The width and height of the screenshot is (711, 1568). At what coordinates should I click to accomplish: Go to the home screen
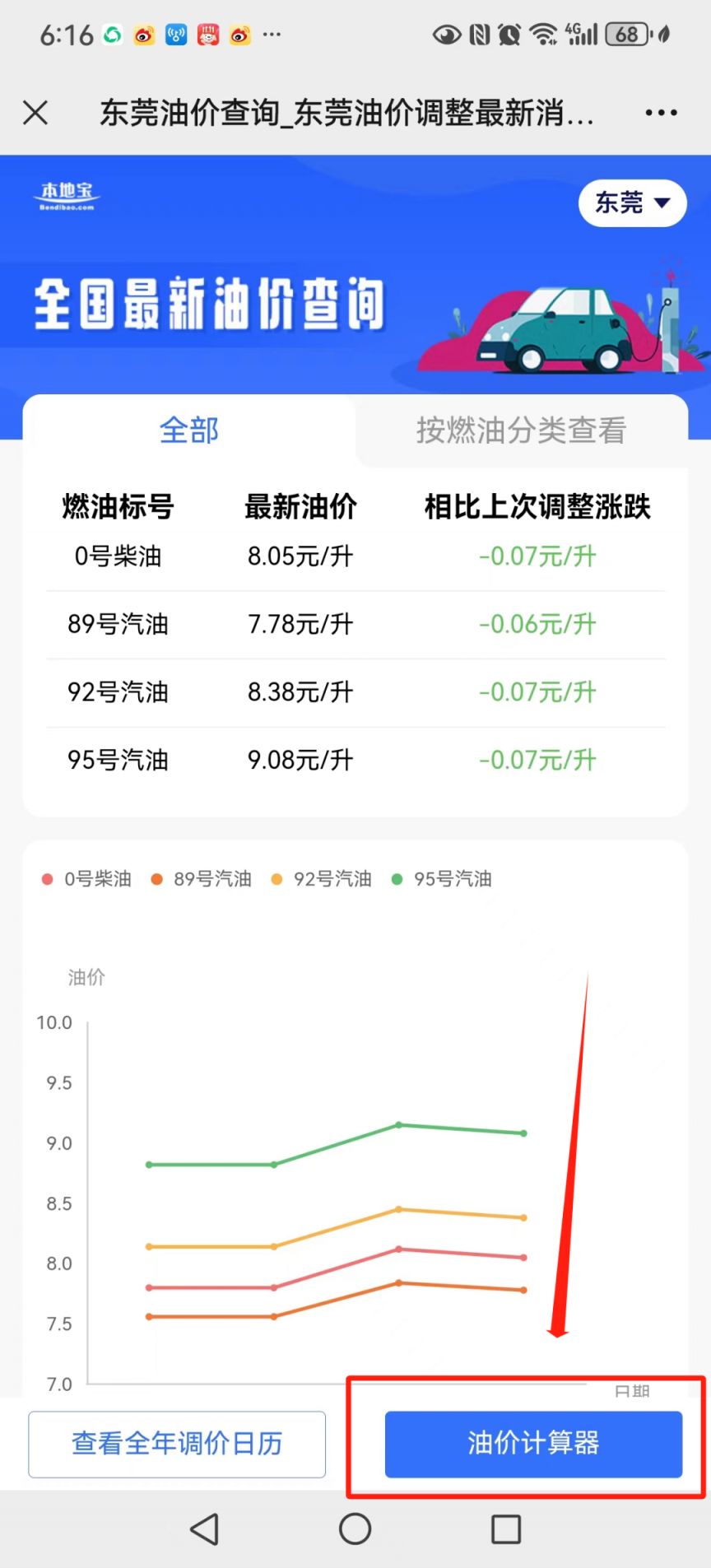(355, 1529)
